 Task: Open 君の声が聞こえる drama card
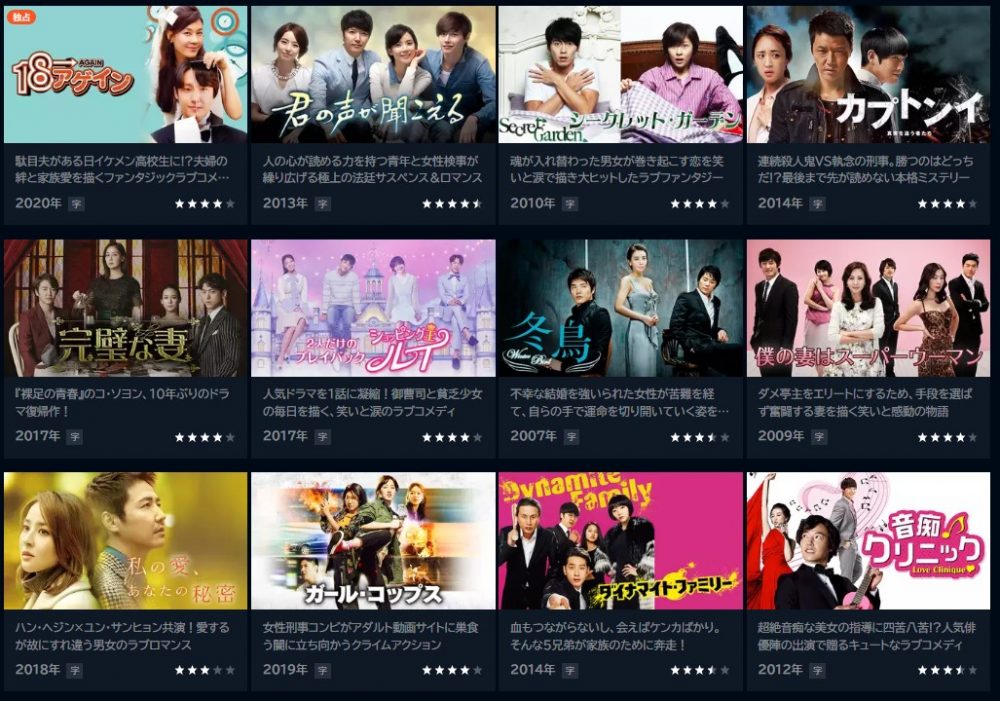click(373, 75)
